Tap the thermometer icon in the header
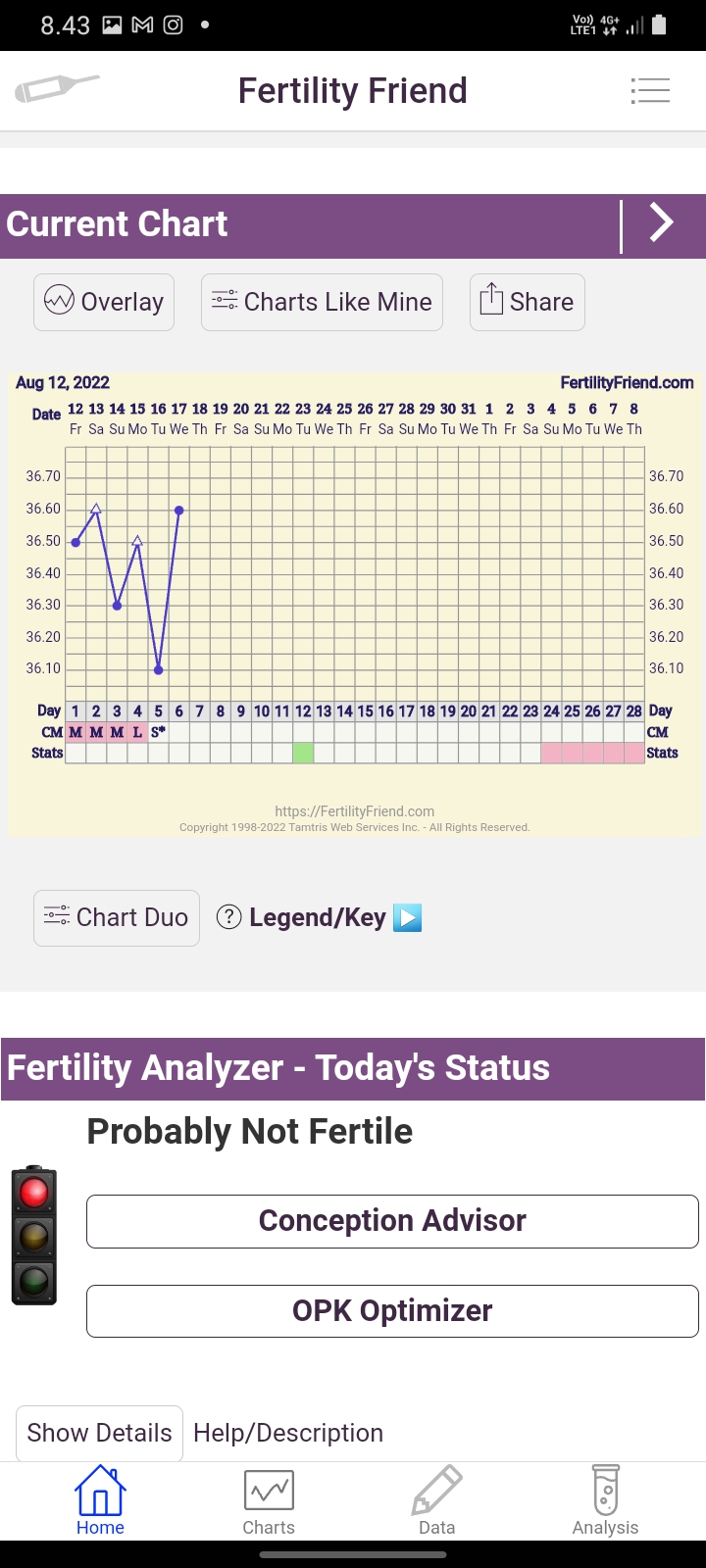 (57, 89)
